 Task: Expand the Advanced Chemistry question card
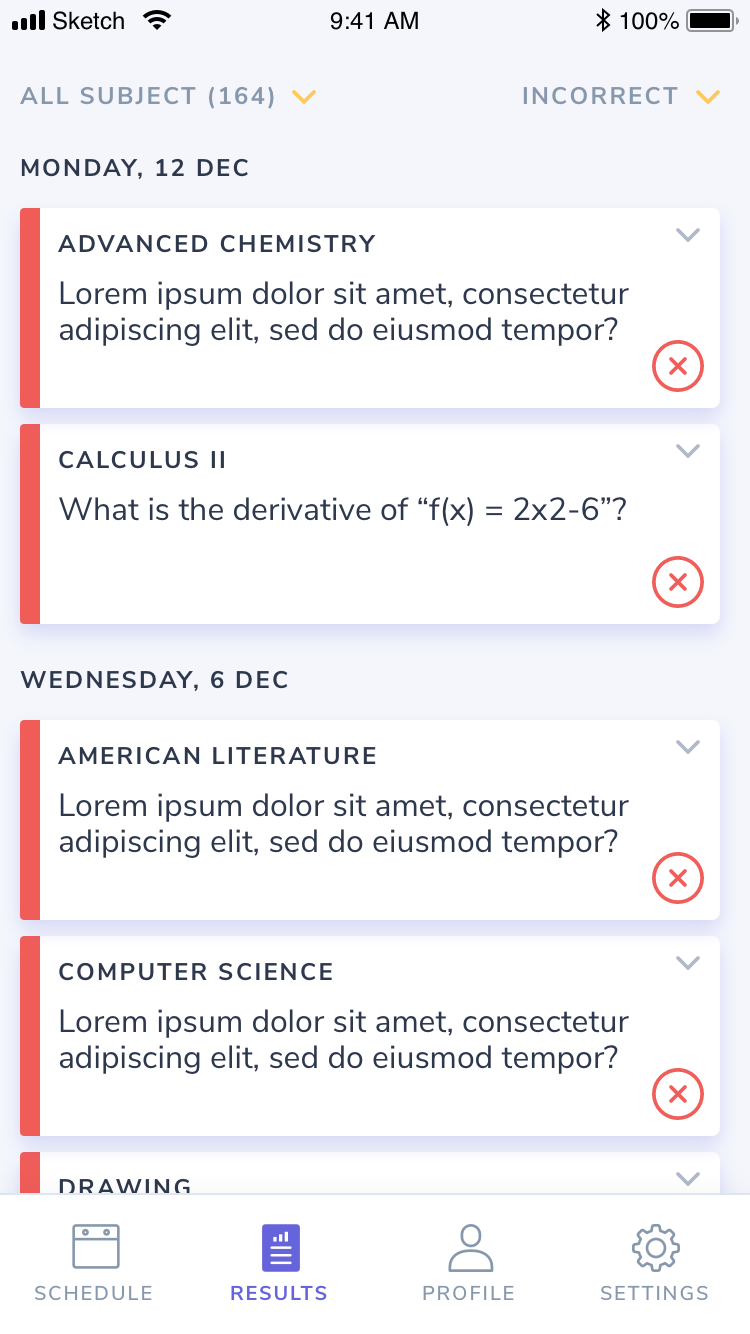687,235
